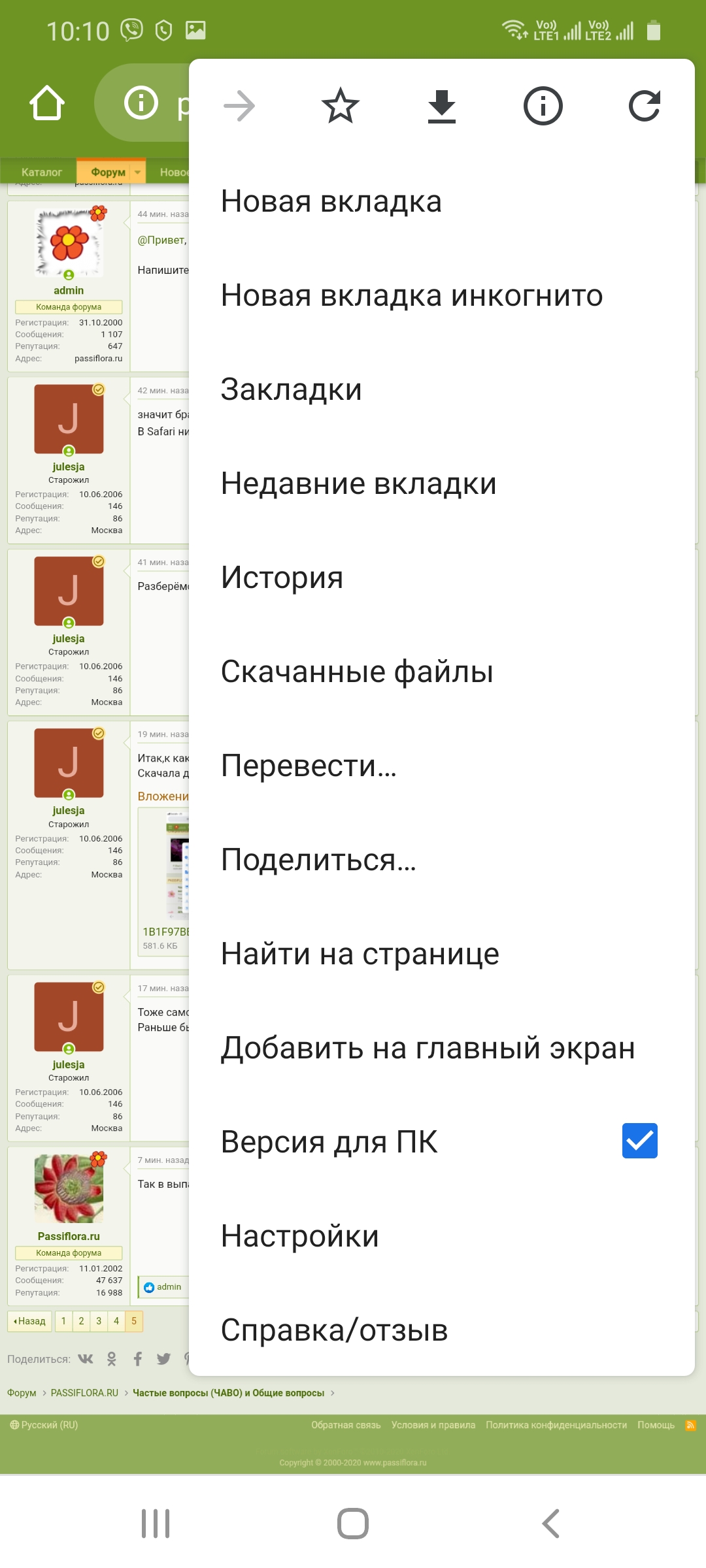The image size is (706, 1568).
Task: Open Закладки
Action: [291, 389]
